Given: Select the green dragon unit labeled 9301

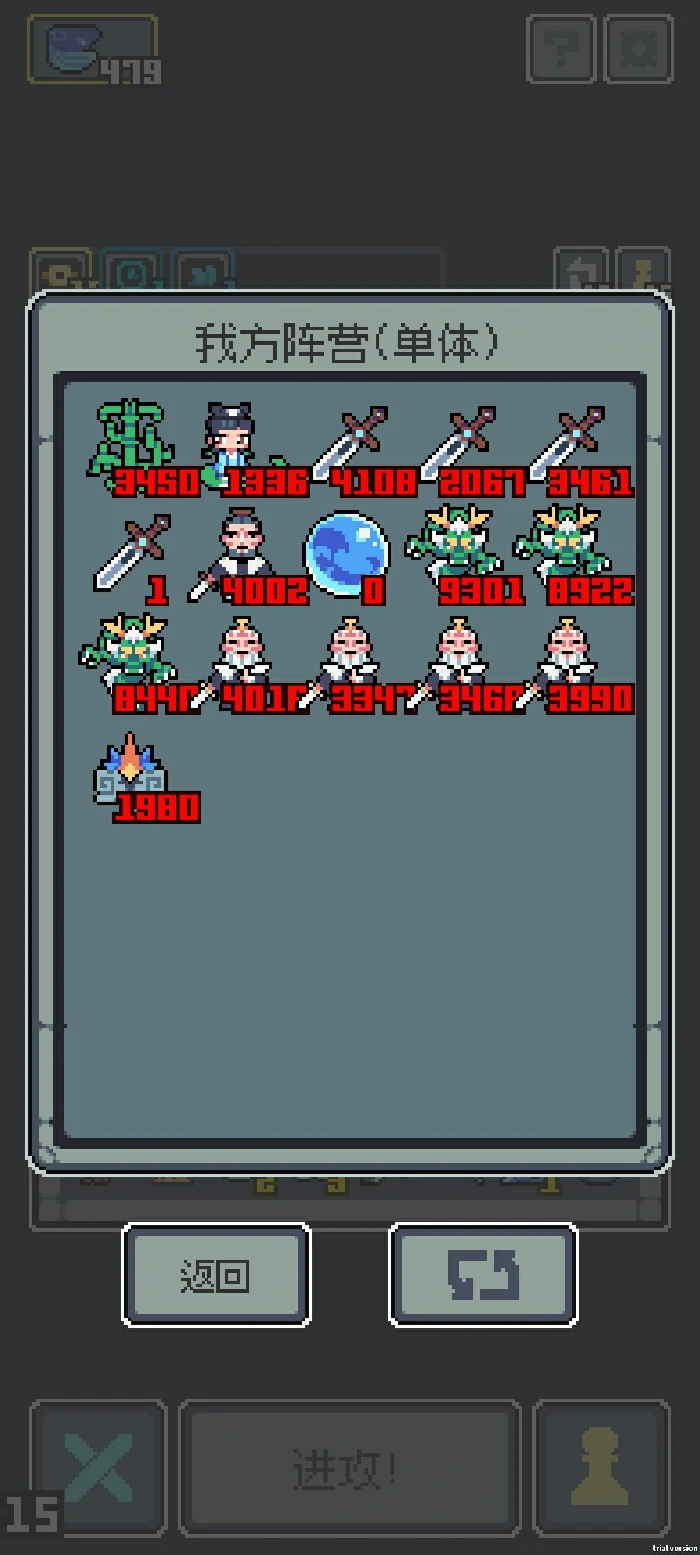Looking at the screenshot, I should coord(458,555).
